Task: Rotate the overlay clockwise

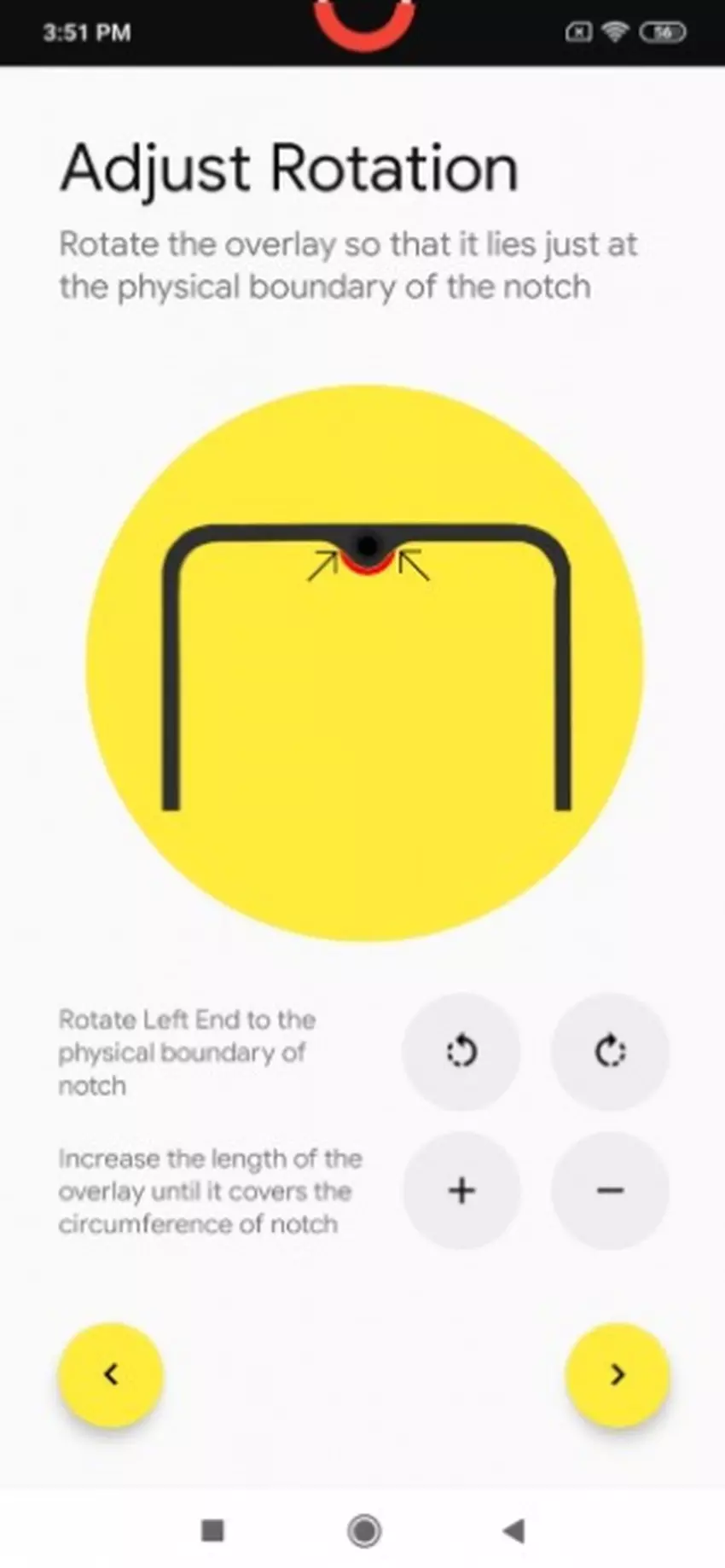Action: pos(610,1051)
